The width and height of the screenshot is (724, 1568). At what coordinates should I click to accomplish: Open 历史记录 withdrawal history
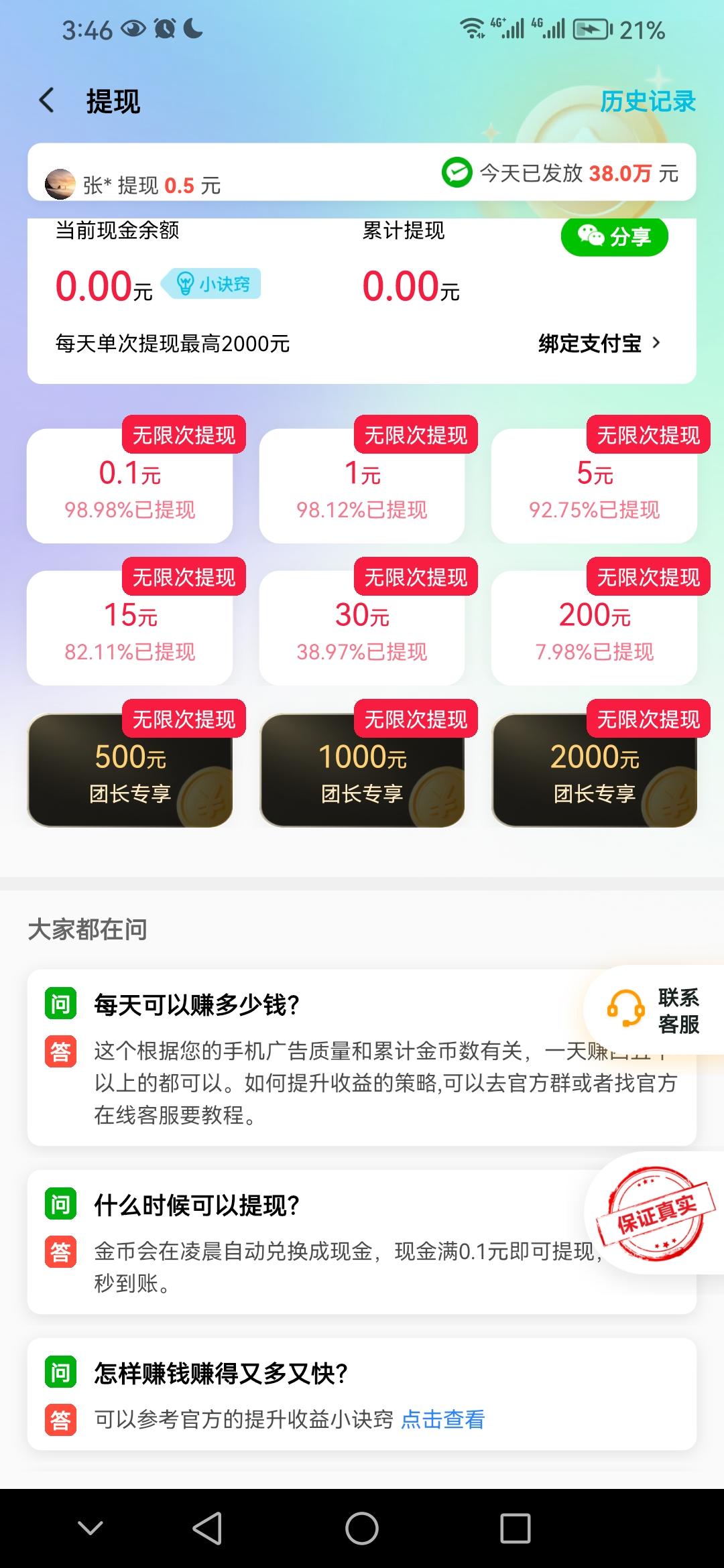pos(648,101)
